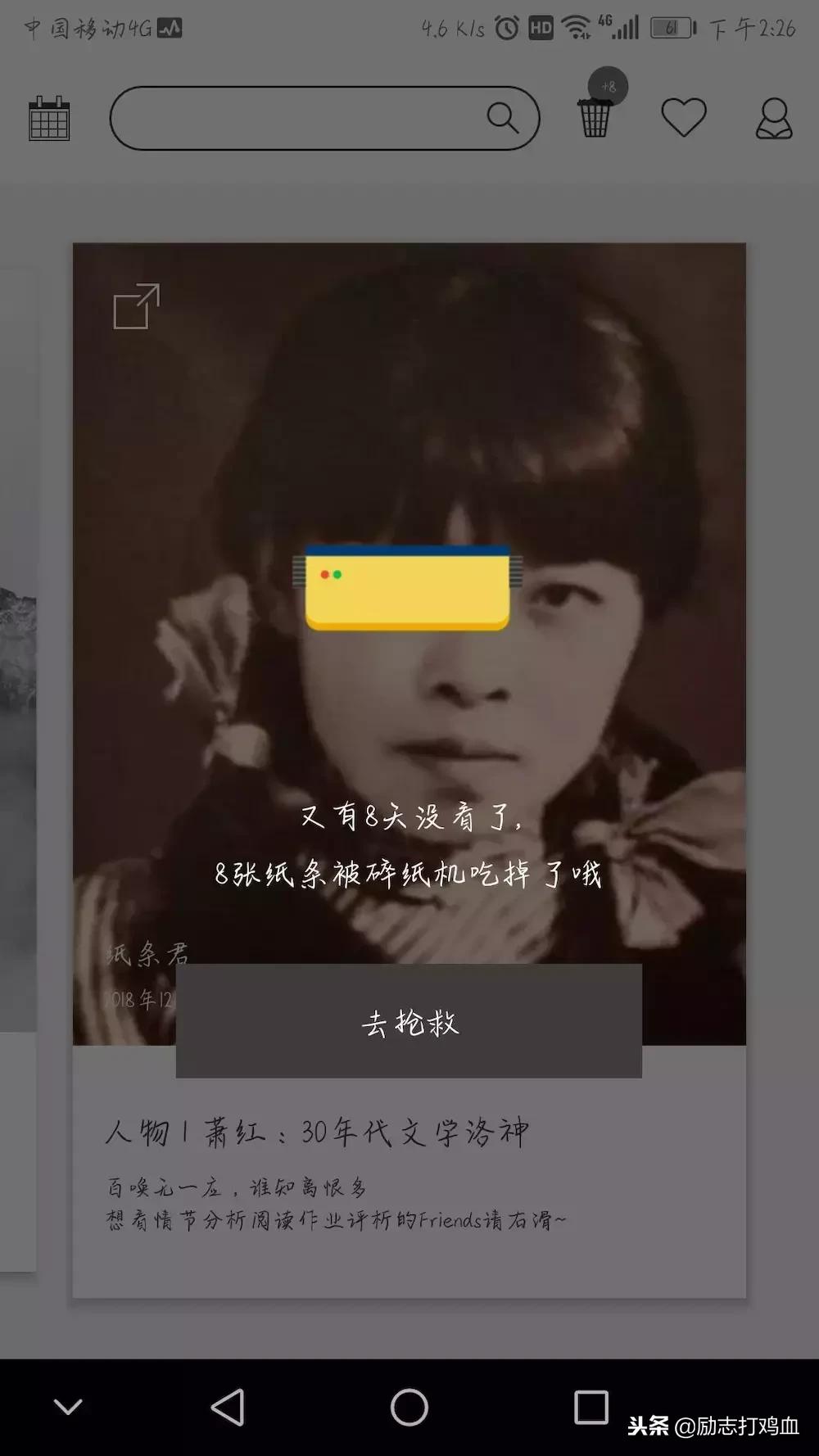Open favorites via the heart icon

(x=685, y=117)
